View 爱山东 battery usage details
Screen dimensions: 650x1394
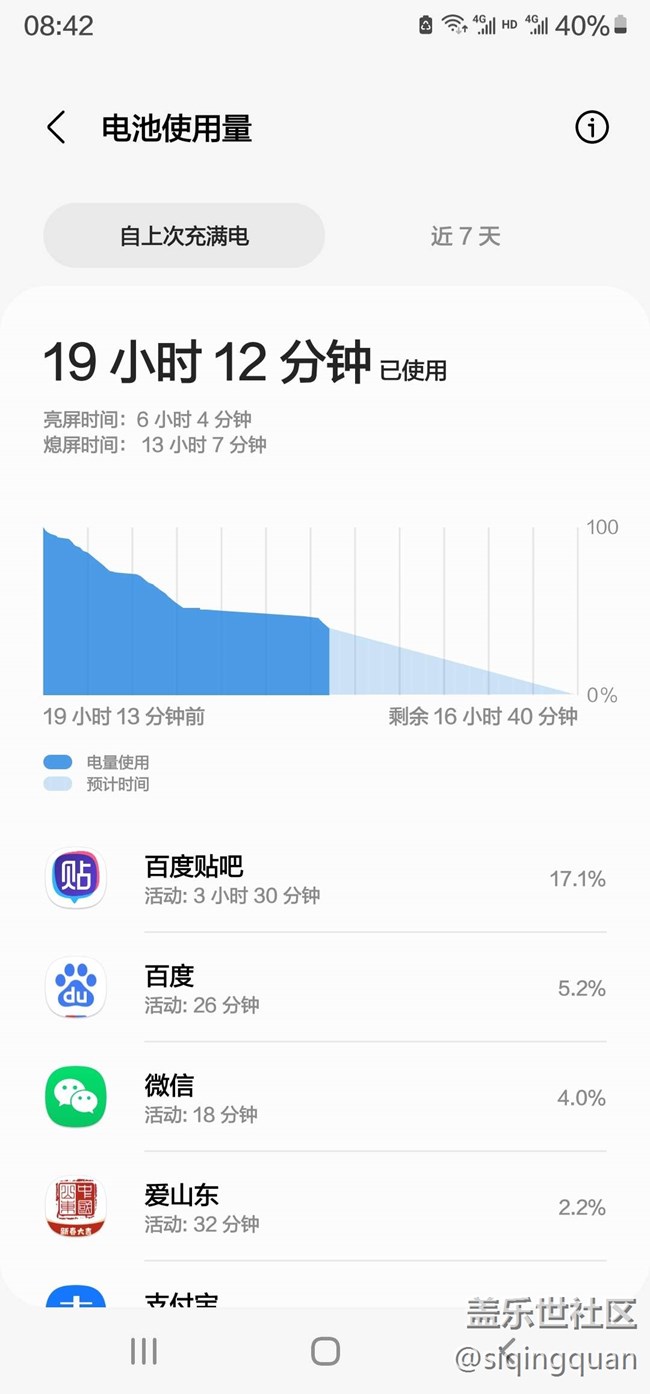point(325,1207)
